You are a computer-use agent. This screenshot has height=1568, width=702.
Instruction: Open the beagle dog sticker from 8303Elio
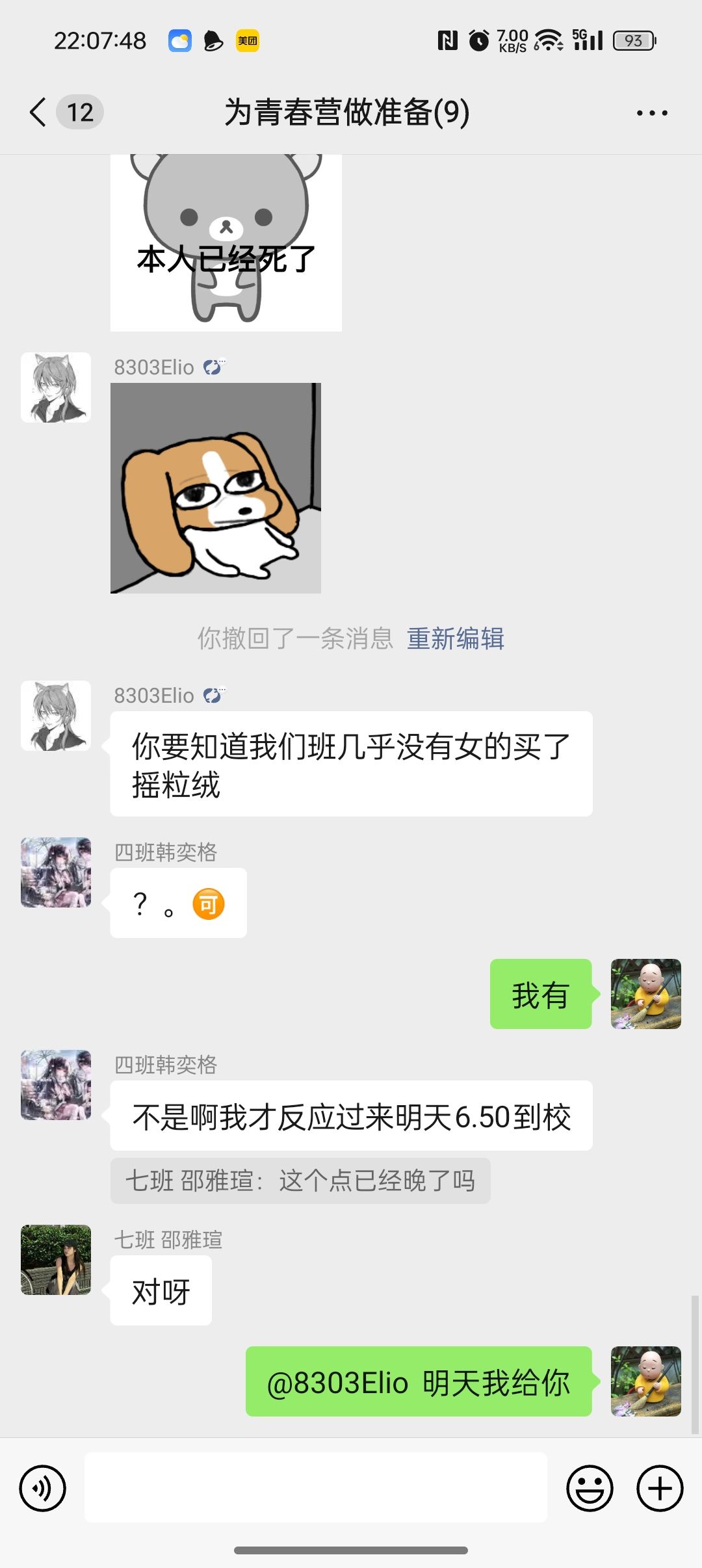click(216, 488)
